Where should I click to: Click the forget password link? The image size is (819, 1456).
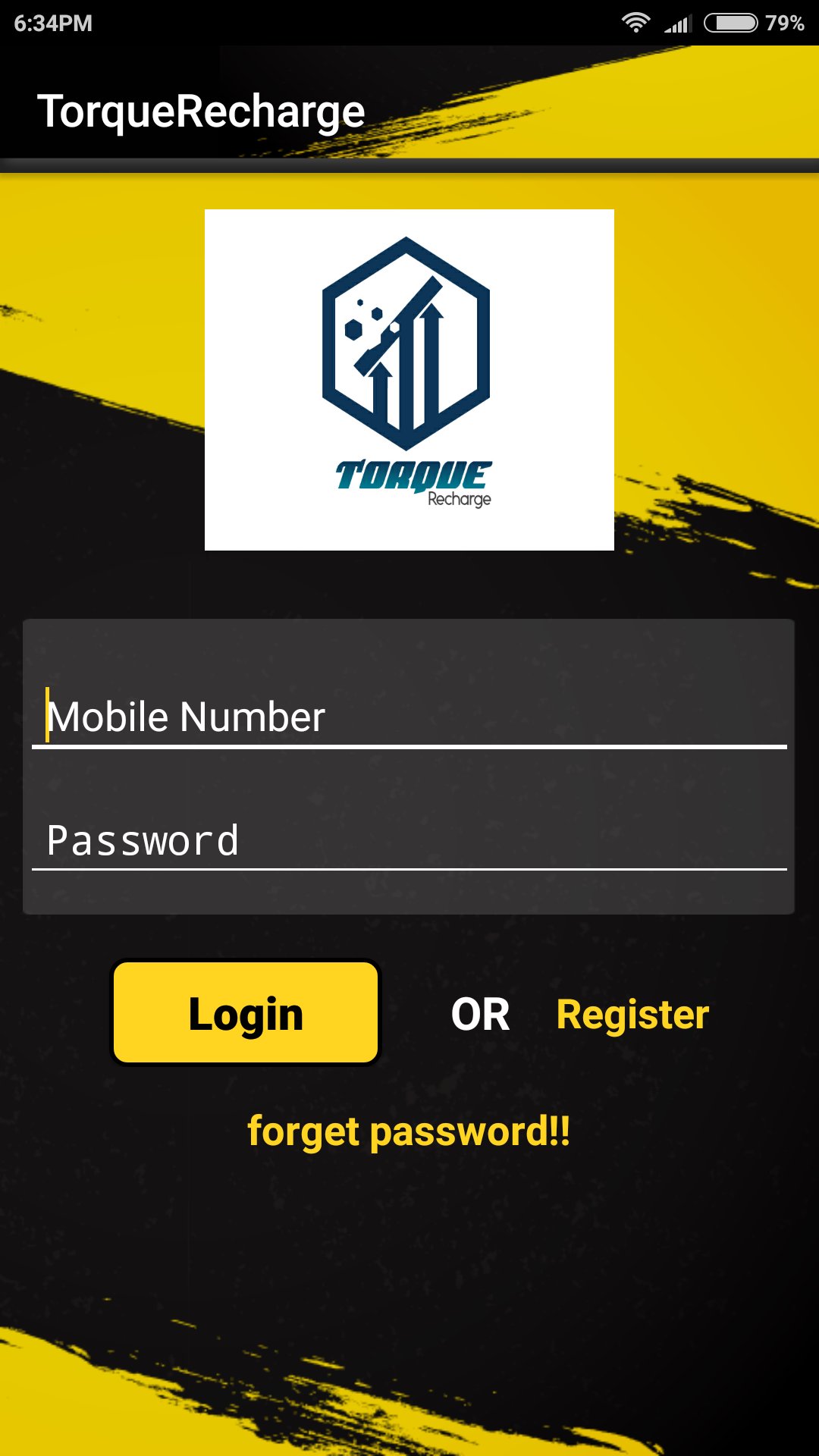point(409,1130)
